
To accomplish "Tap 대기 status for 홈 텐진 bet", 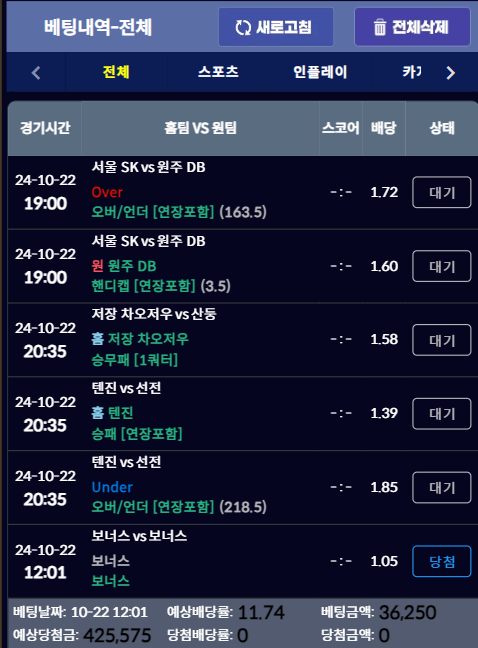I will tap(442, 414).
